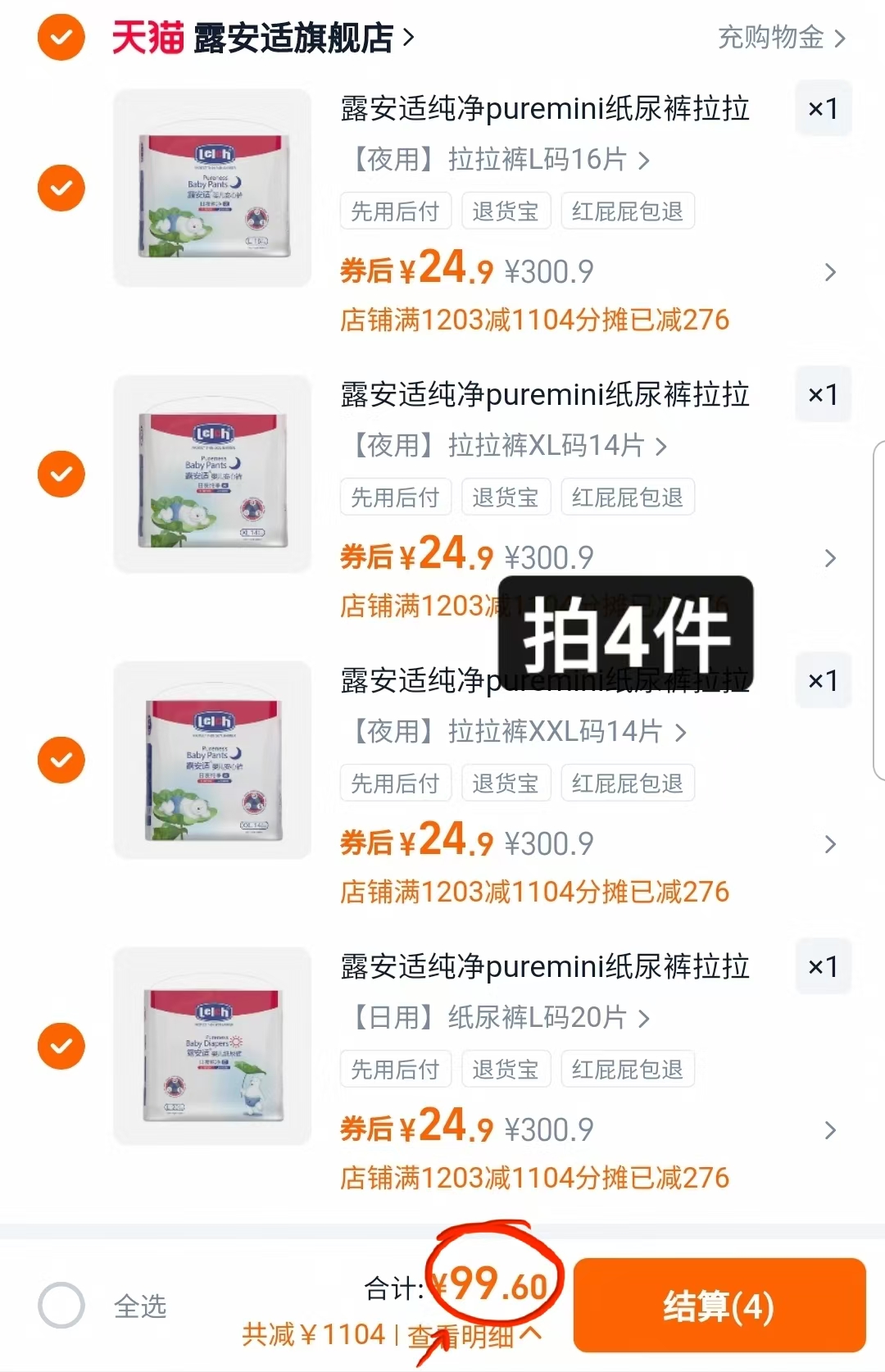Expand details via first item's right chevron
This screenshot has height=1372, width=885.
coord(831,271)
